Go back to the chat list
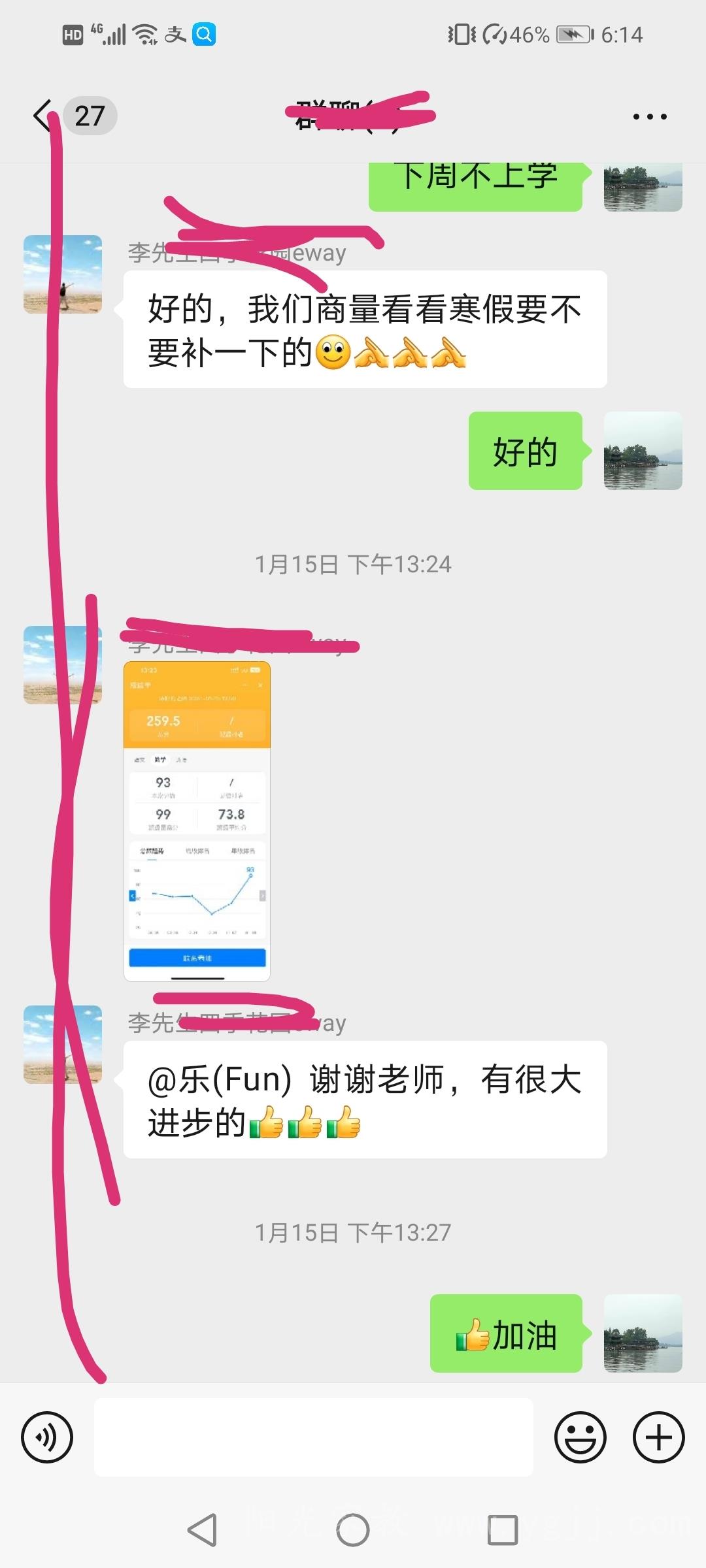This screenshot has width=706, height=1568. point(43,116)
